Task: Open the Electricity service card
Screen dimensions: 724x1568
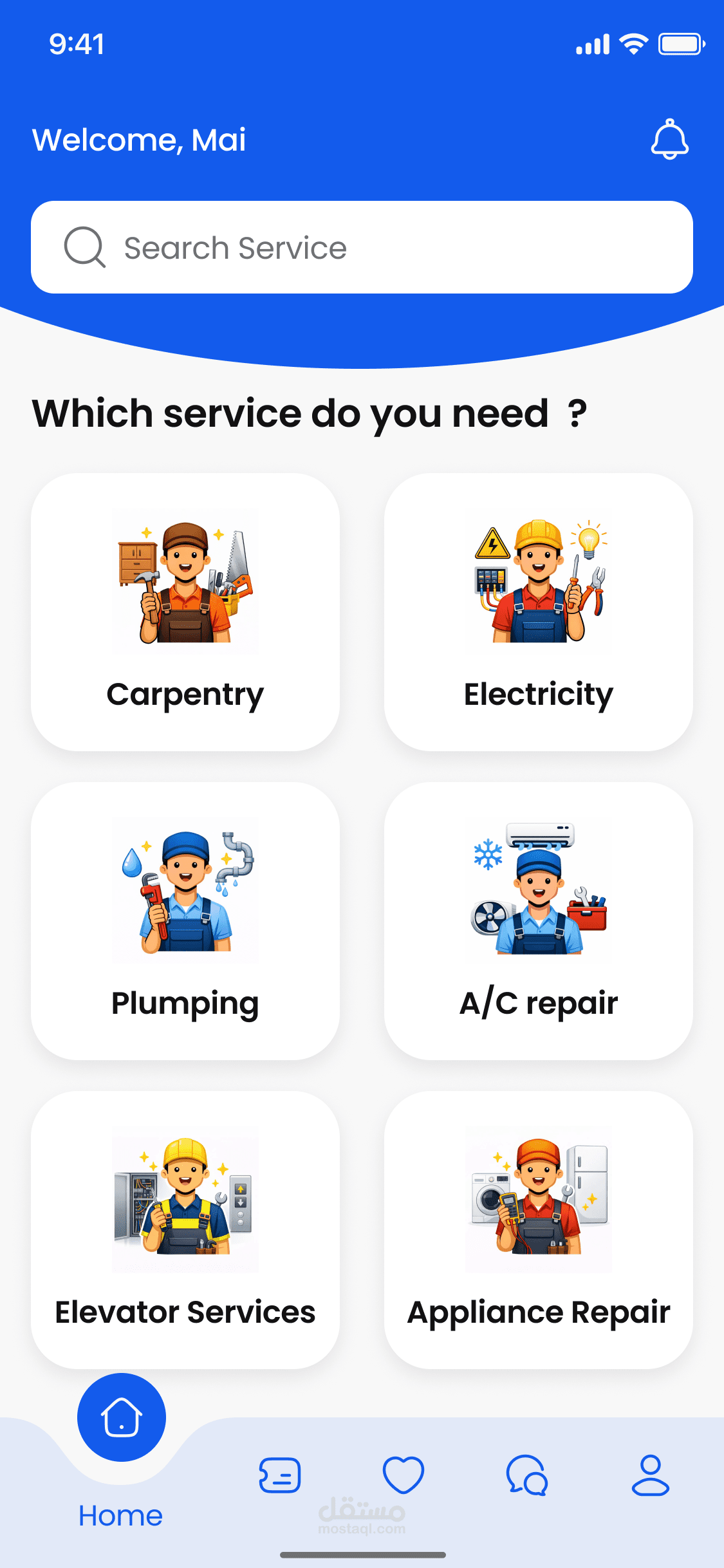Action: tap(539, 611)
